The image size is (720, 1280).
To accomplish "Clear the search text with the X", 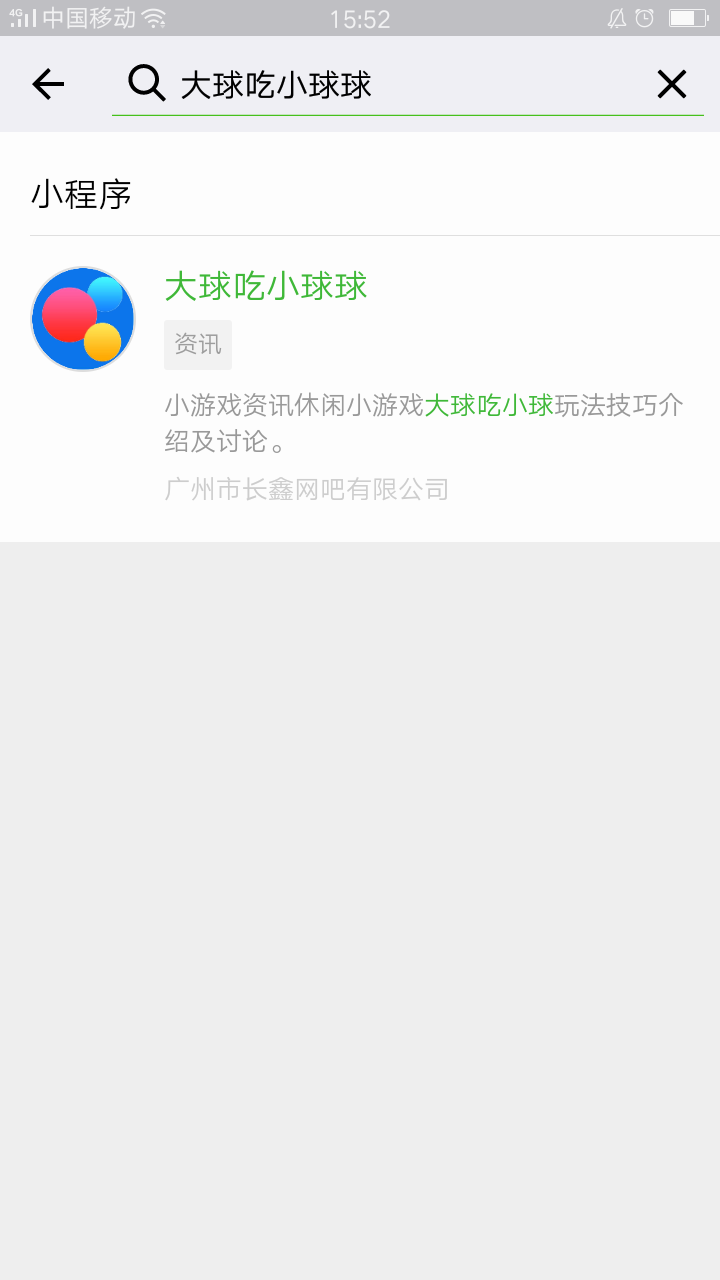I will [672, 85].
